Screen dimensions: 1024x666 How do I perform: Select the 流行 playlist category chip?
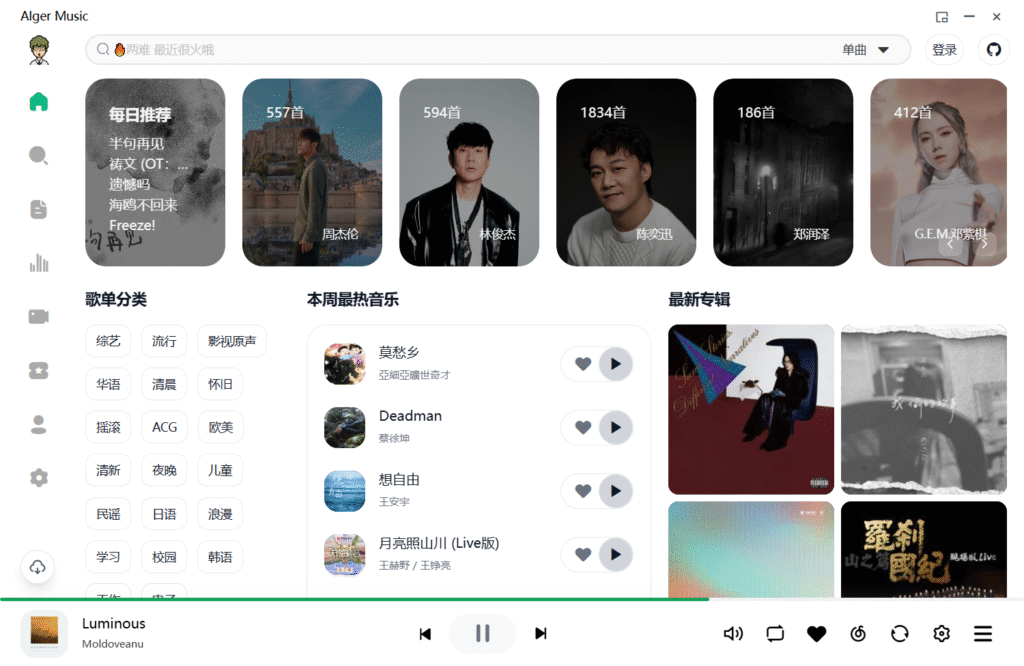pyautogui.click(x=164, y=341)
